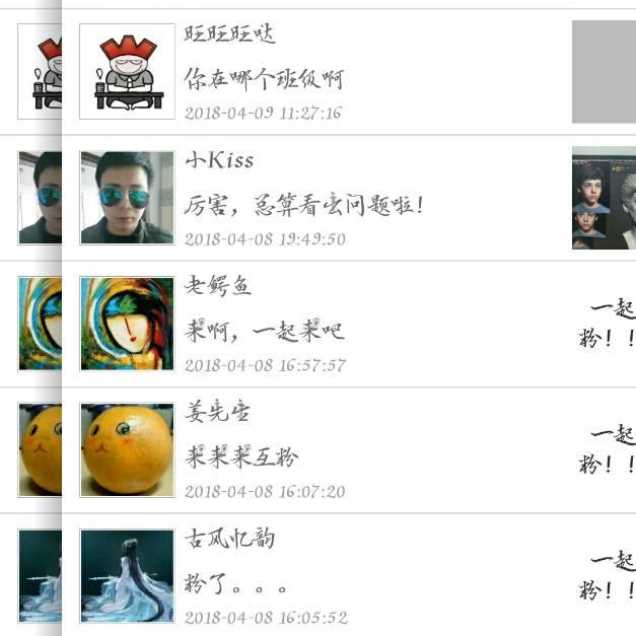Viewport: 636px width, 636px height.
Task: Open the comment from 老鳄鱼
Action: 264,331
